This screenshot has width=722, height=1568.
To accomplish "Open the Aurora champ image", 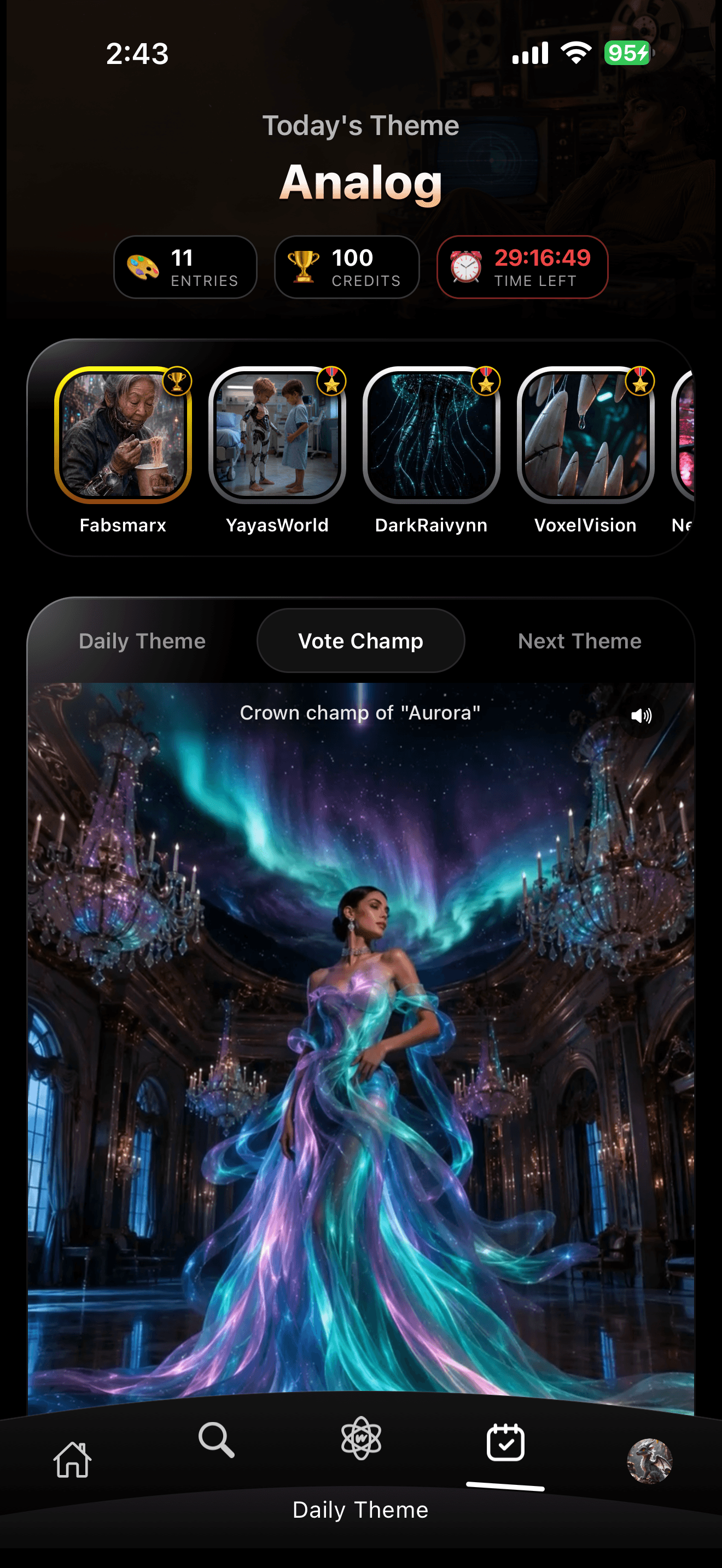I will [361, 1047].
